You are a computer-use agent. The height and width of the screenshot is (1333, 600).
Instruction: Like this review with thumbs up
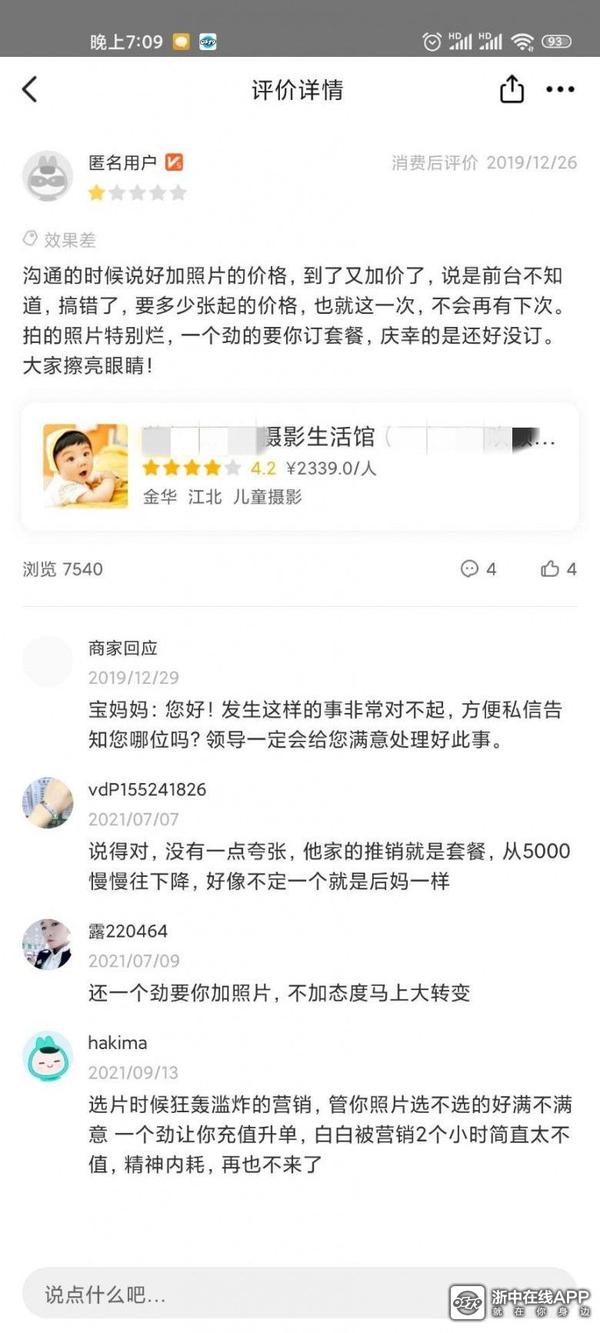(x=558, y=569)
